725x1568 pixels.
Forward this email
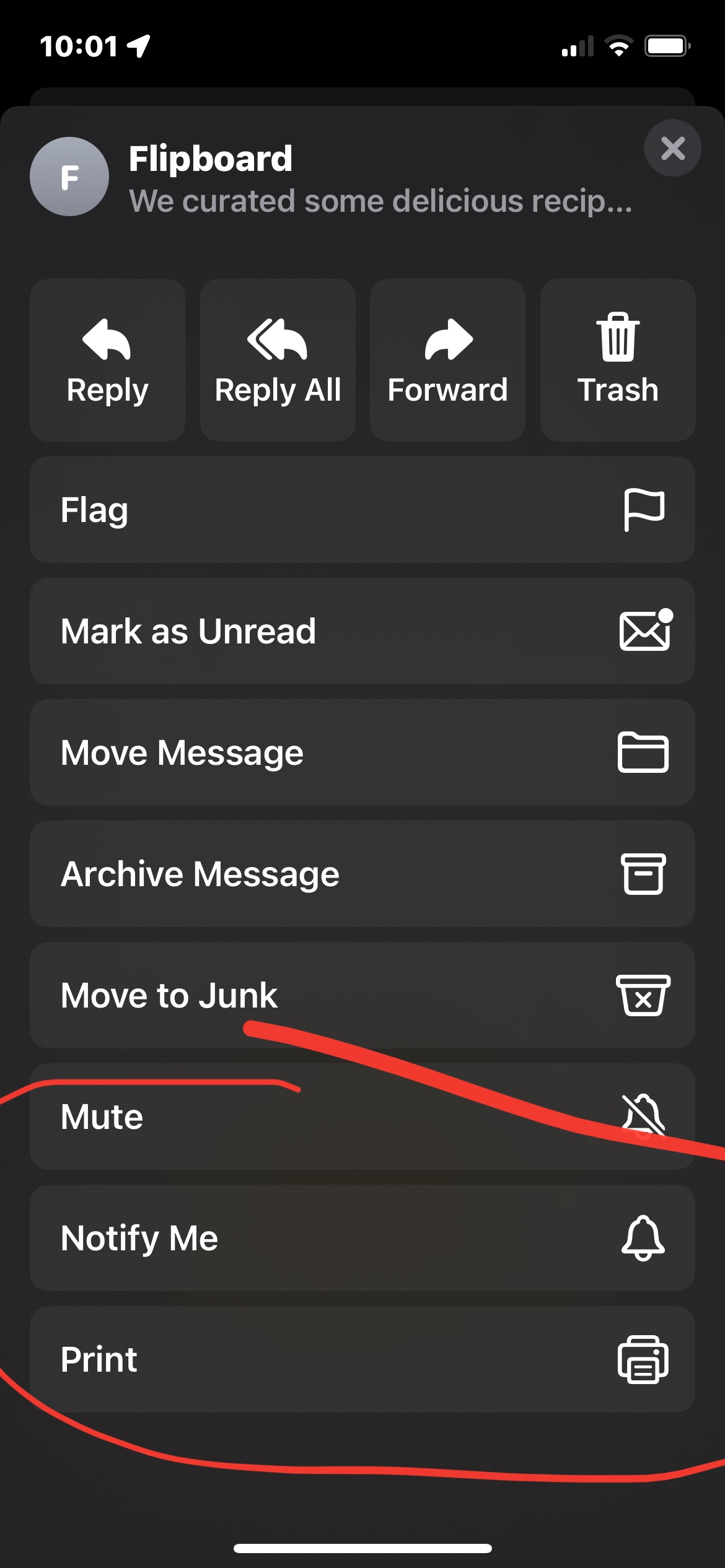447,360
